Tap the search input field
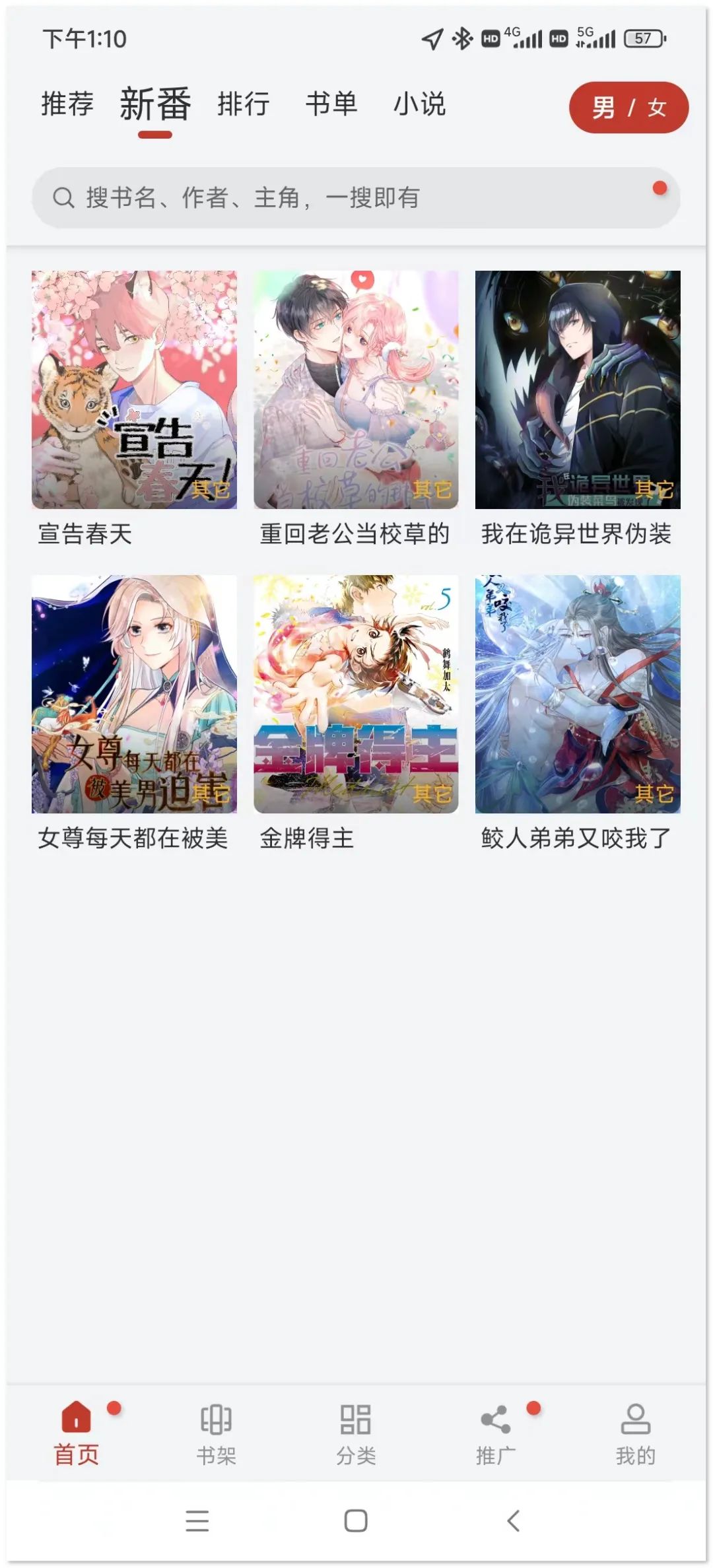Viewport: 713px width, 1568px height. [x=297, y=197]
